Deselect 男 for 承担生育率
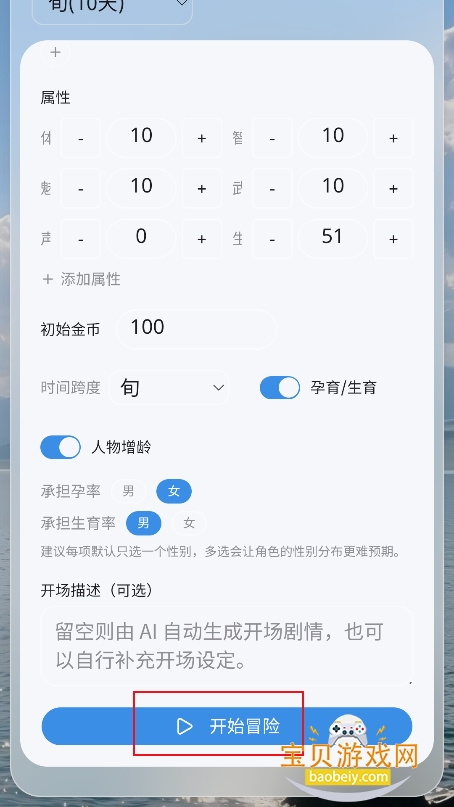Image resolution: width=454 pixels, height=807 pixels. pos(144,523)
